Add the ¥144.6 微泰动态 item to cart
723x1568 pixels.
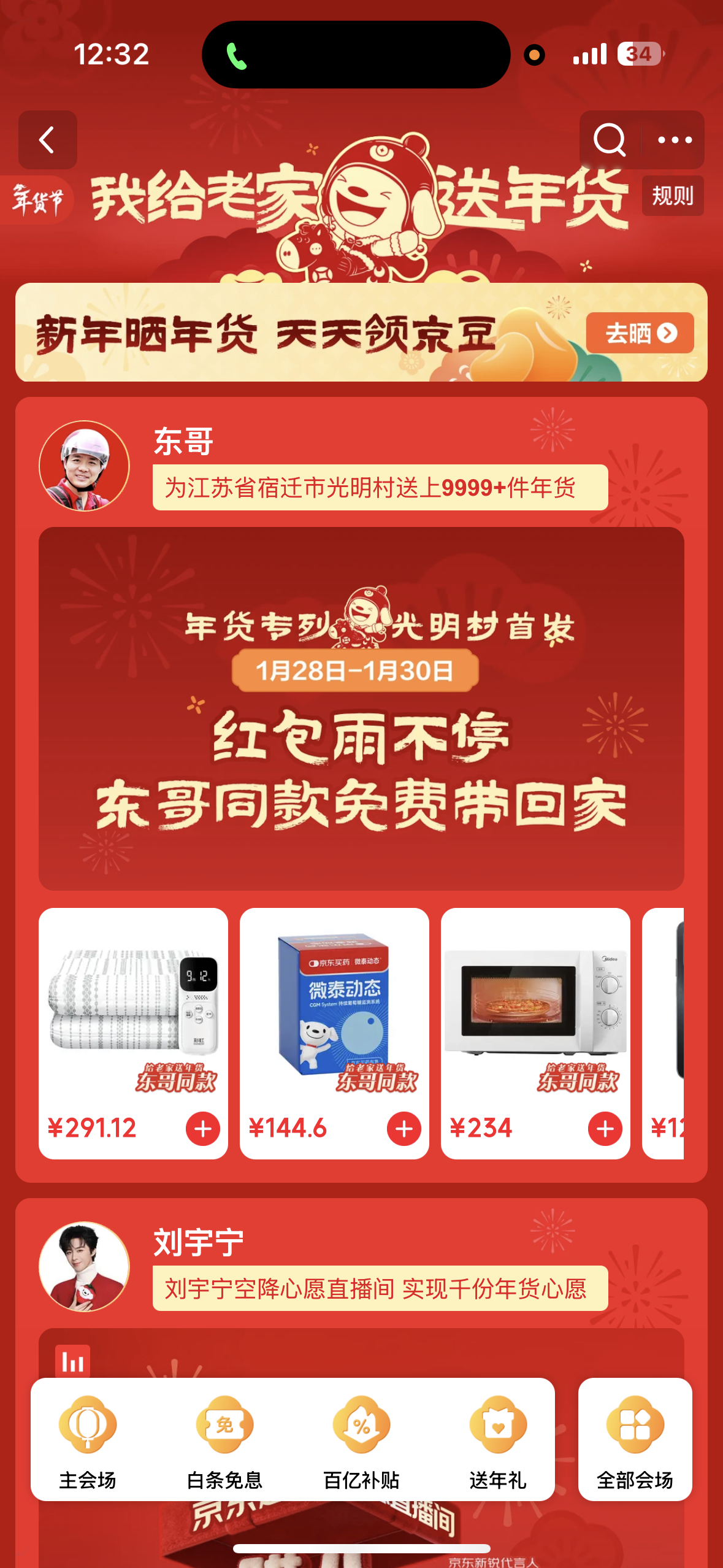404,1128
